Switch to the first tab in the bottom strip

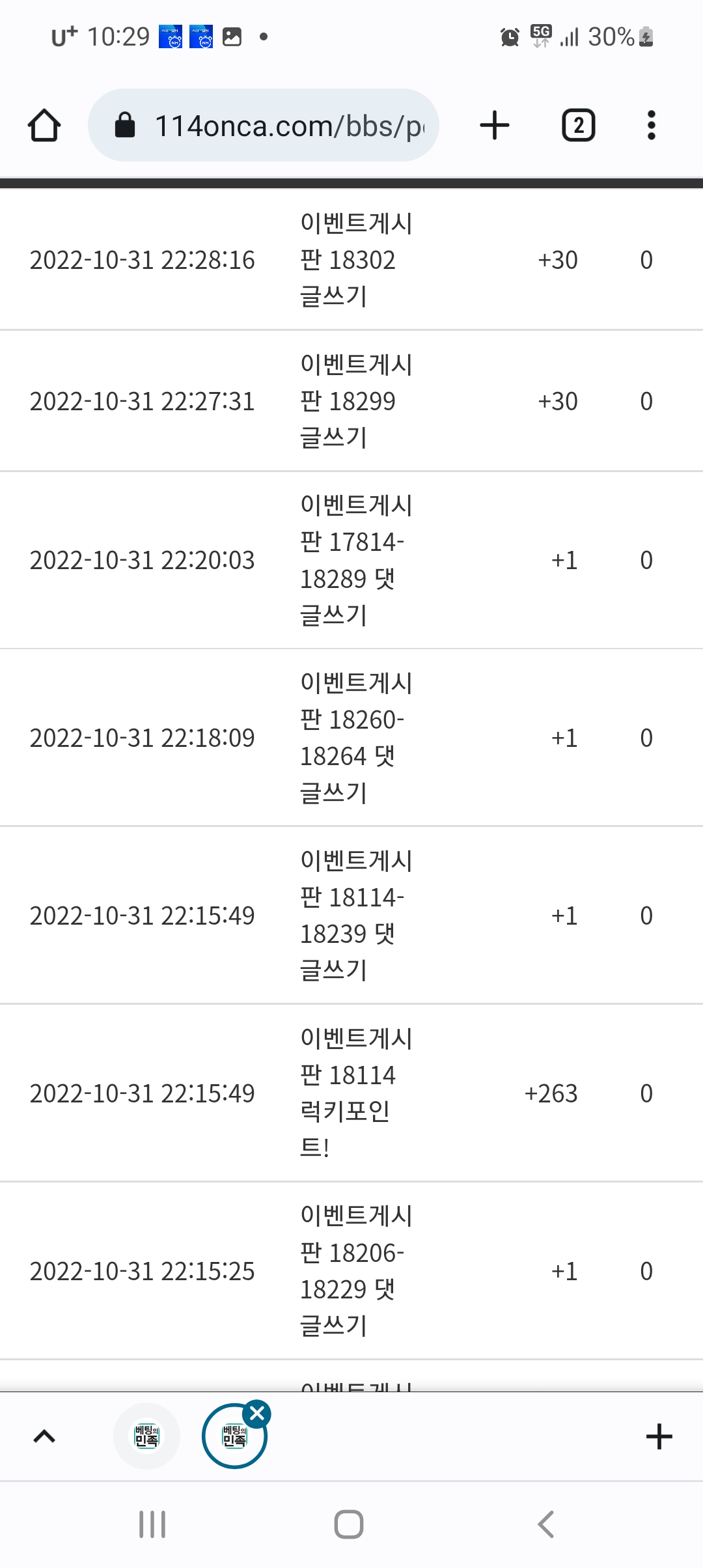pyautogui.click(x=146, y=1436)
